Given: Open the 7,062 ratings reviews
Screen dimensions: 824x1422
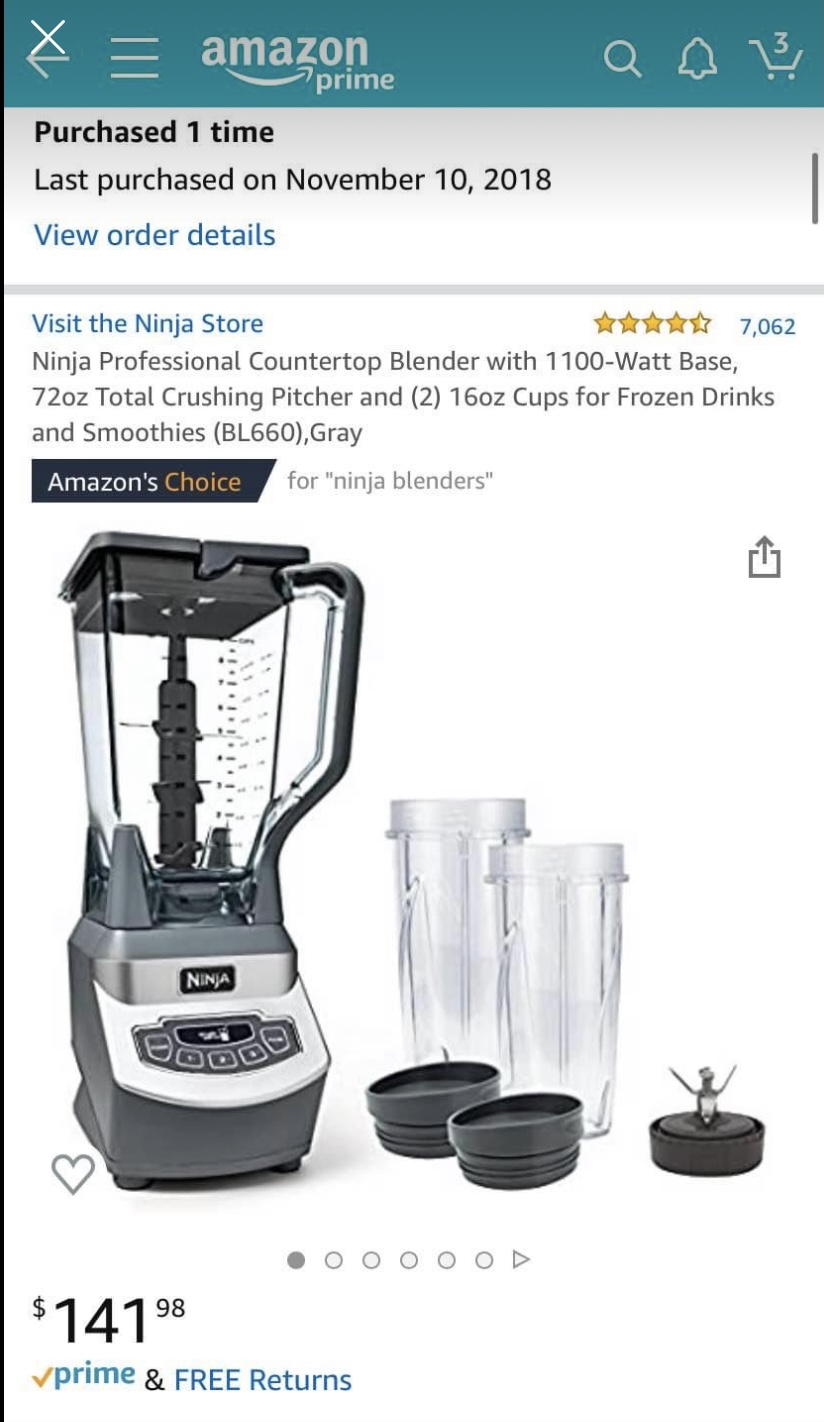Looking at the screenshot, I should pyautogui.click(x=767, y=326).
